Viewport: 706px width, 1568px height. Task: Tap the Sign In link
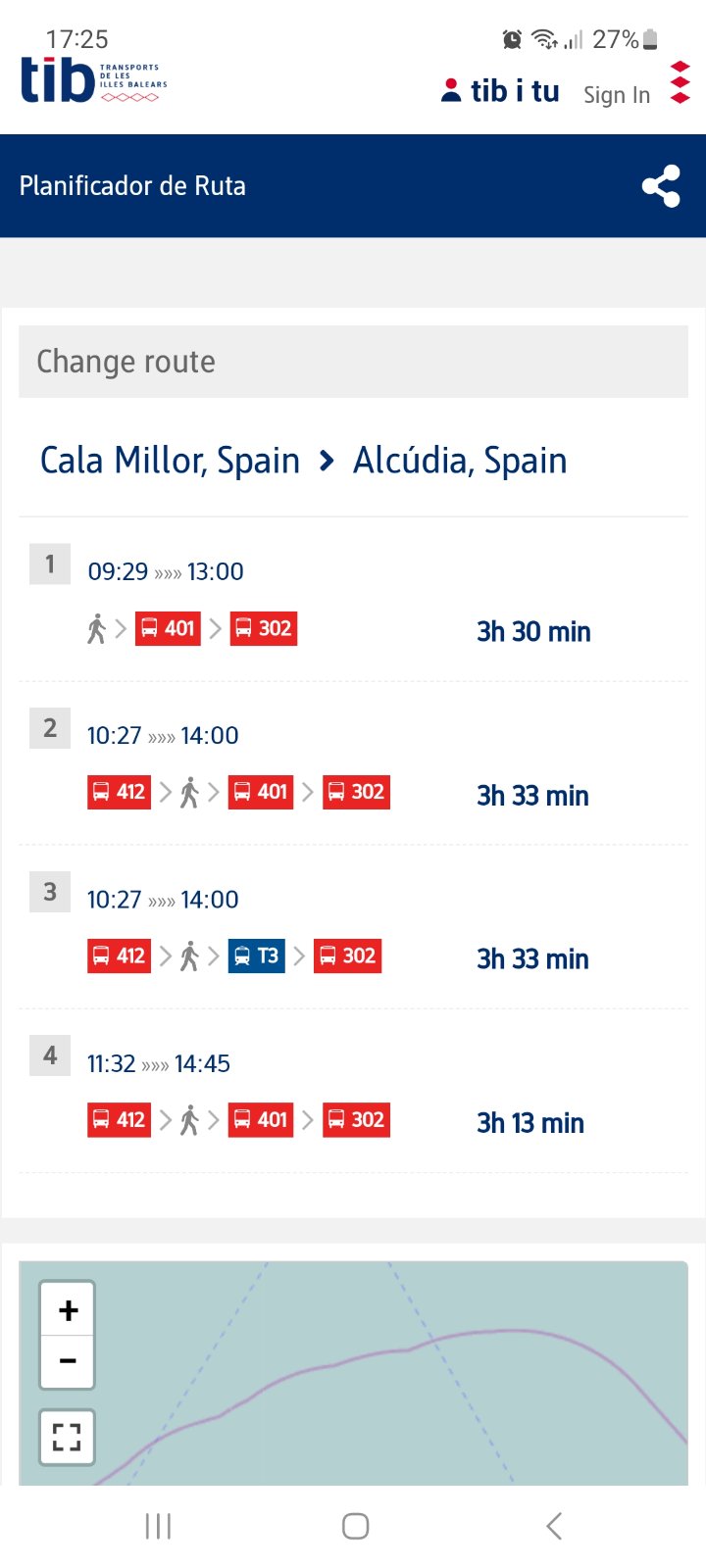pyautogui.click(x=617, y=95)
